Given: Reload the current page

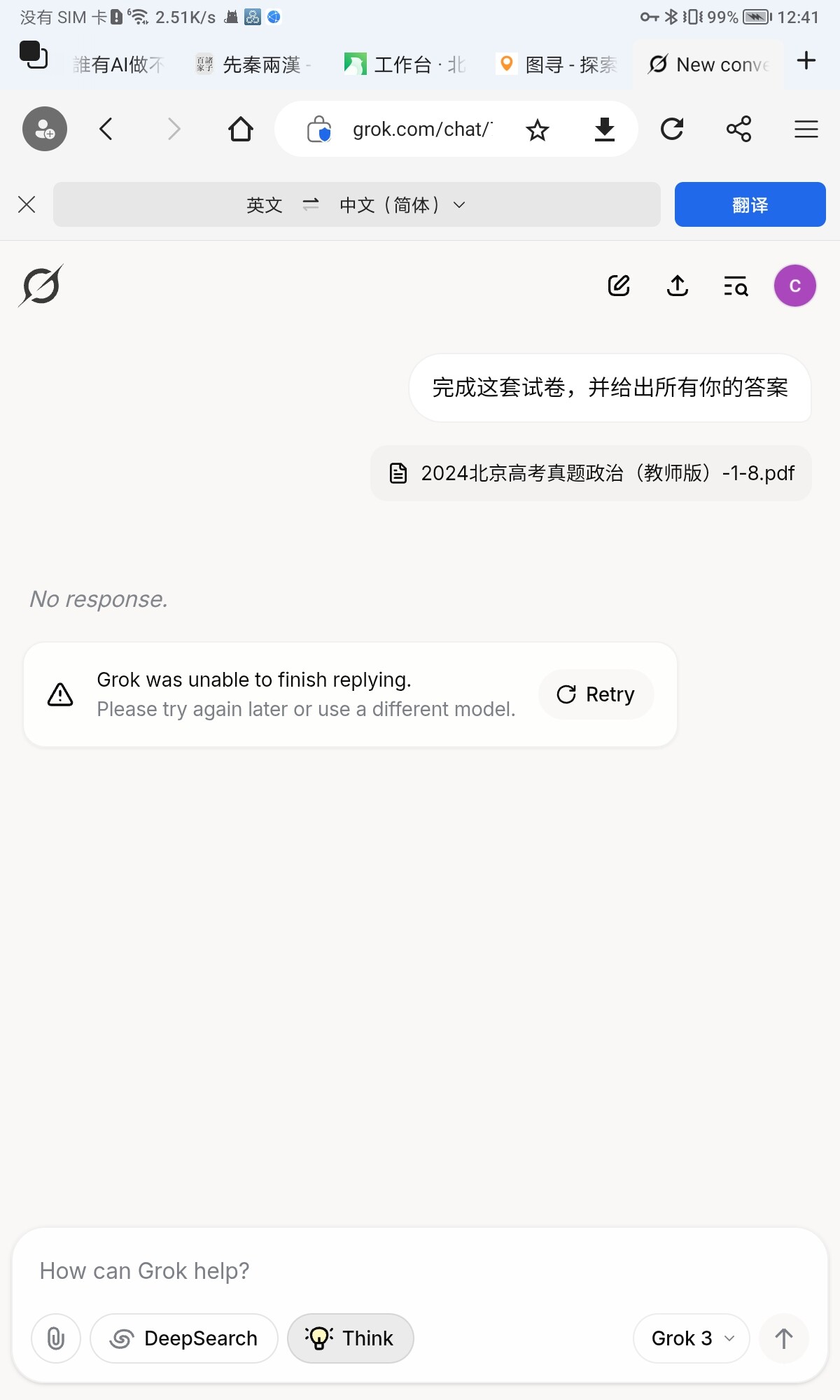Looking at the screenshot, I should tap(672, 129).
